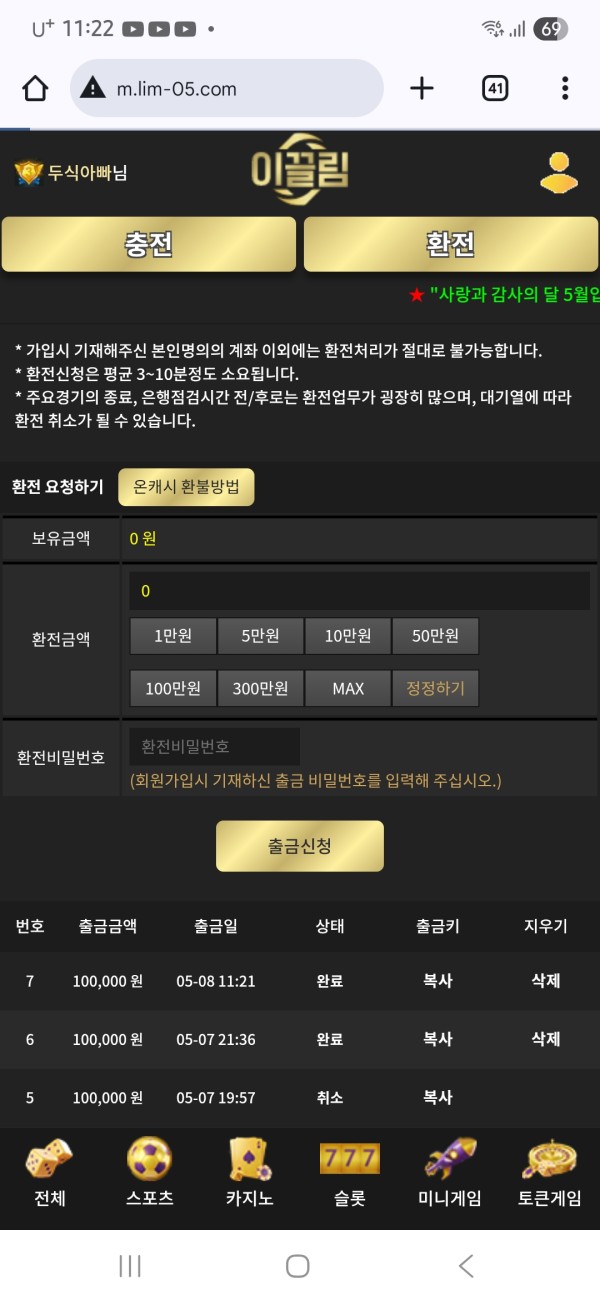This screenshot has height=1300, width=600.
Task: Open the browser tab switcher
Action: point(495,88)
